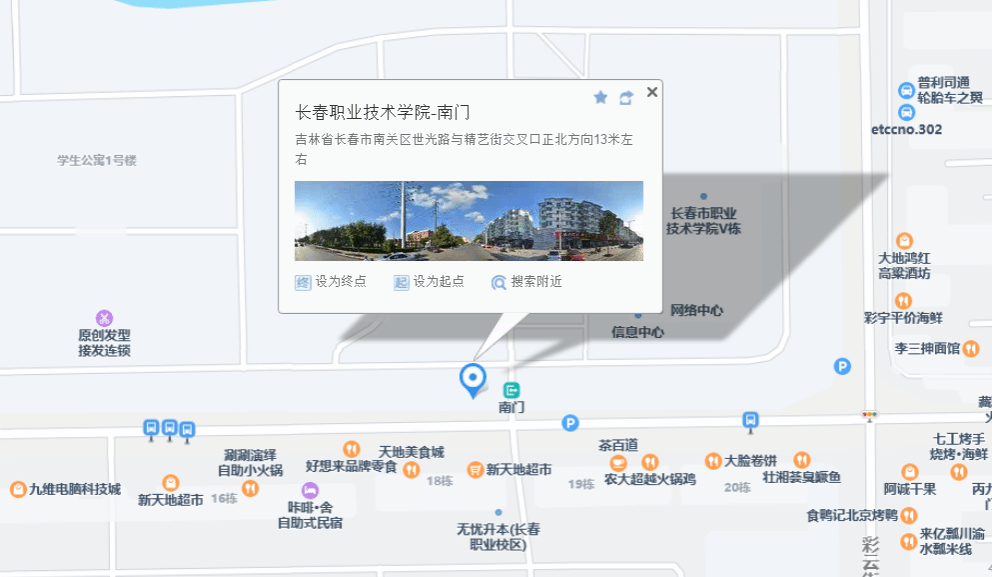Select the 普利司通轮胎车之翼 marker
This screenshot has height=577, width=992.
click(x=906, y=90)
